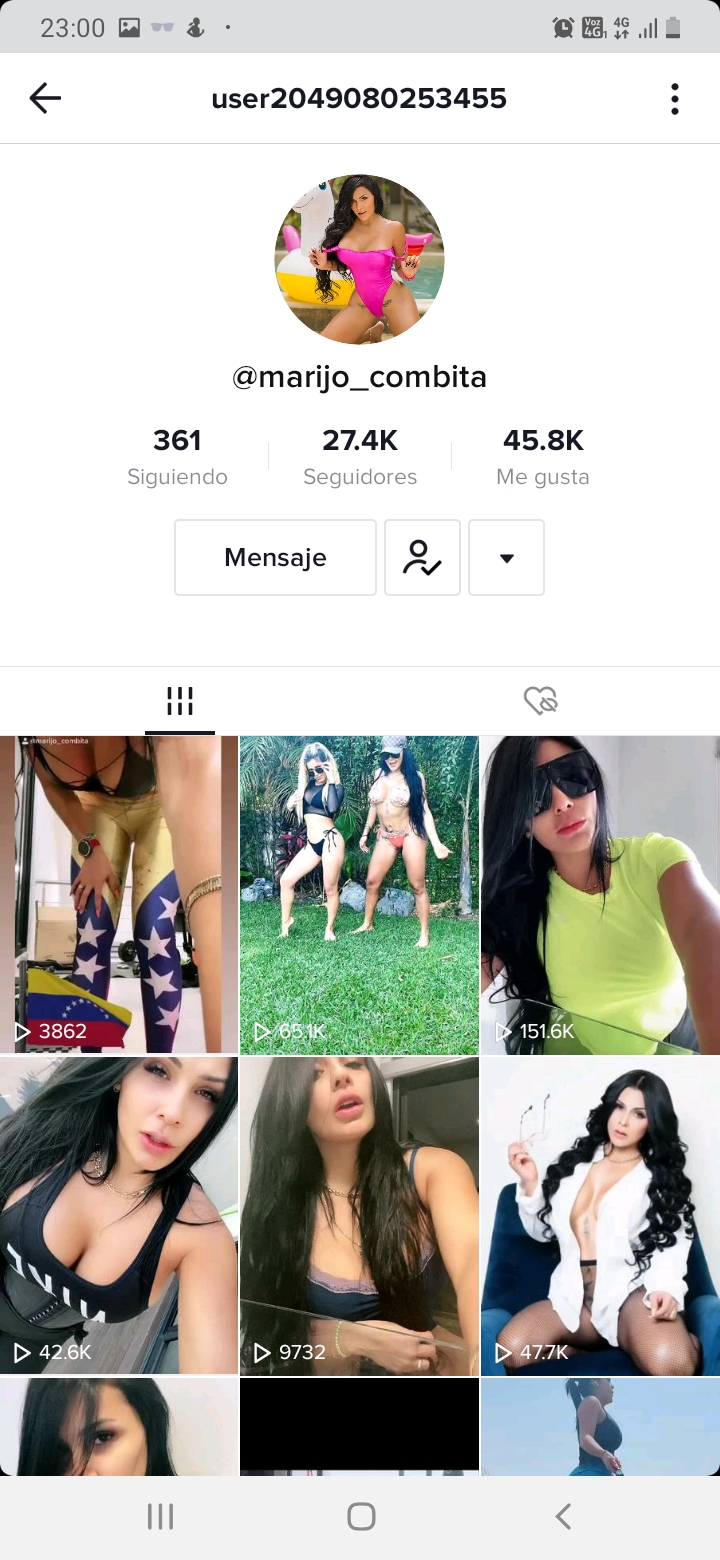Image resolution: width=720 pixels, height=1560 pixels.
Task: Open recent apps from navigation bar
Action: [160, 1517]
